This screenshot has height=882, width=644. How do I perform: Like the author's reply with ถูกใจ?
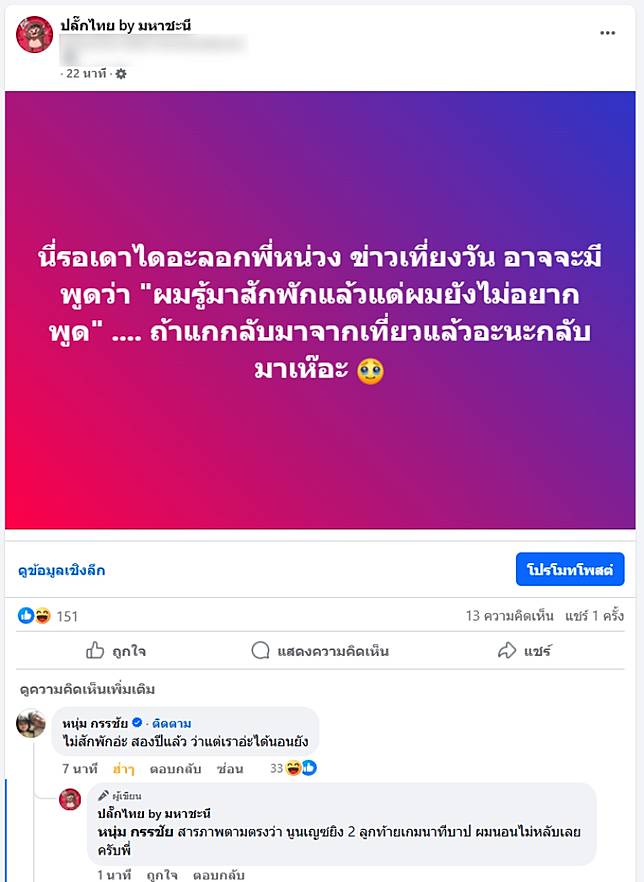[156, 875]
